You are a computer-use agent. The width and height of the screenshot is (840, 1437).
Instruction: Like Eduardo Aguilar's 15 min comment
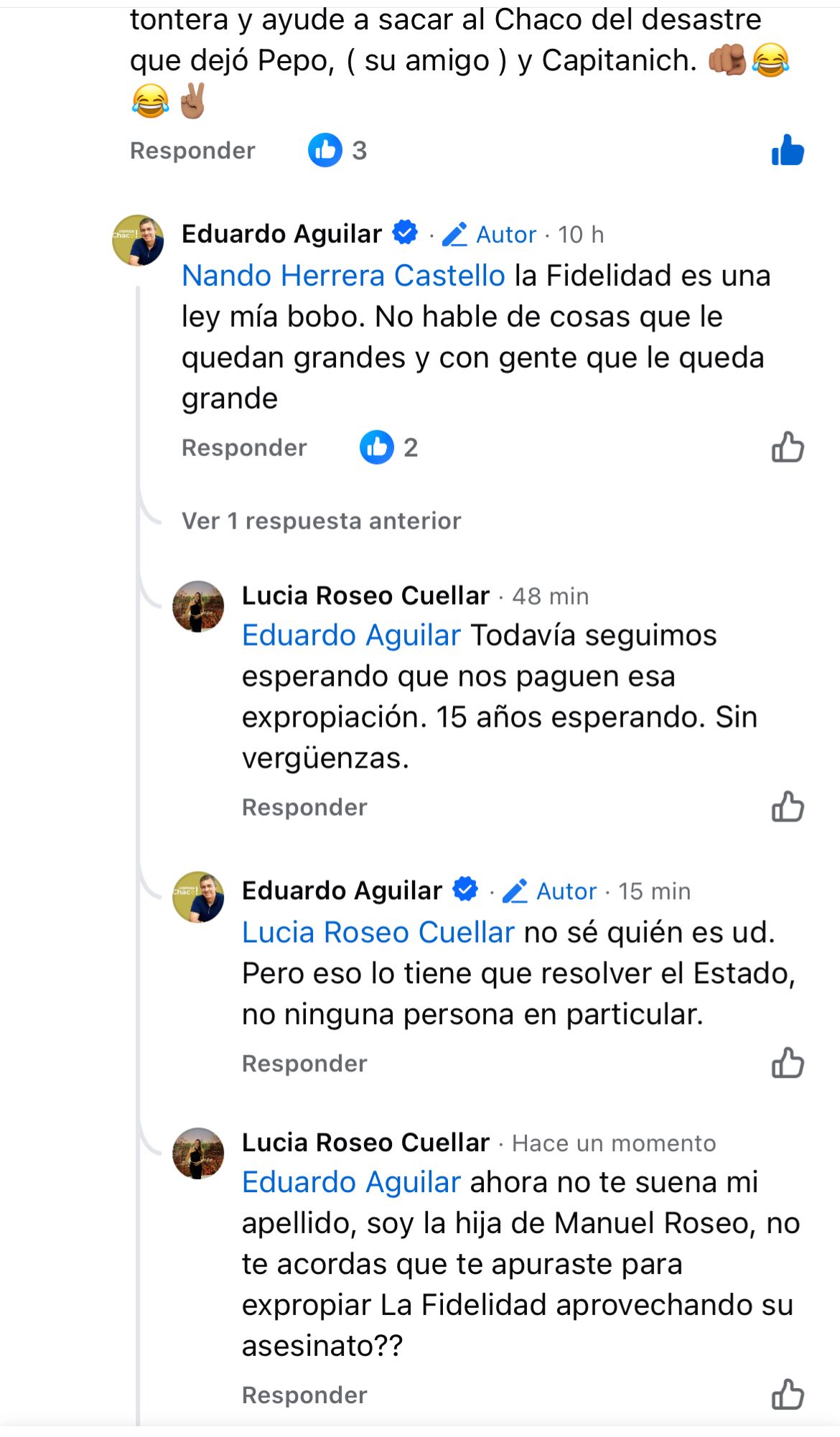point(788,1064)
